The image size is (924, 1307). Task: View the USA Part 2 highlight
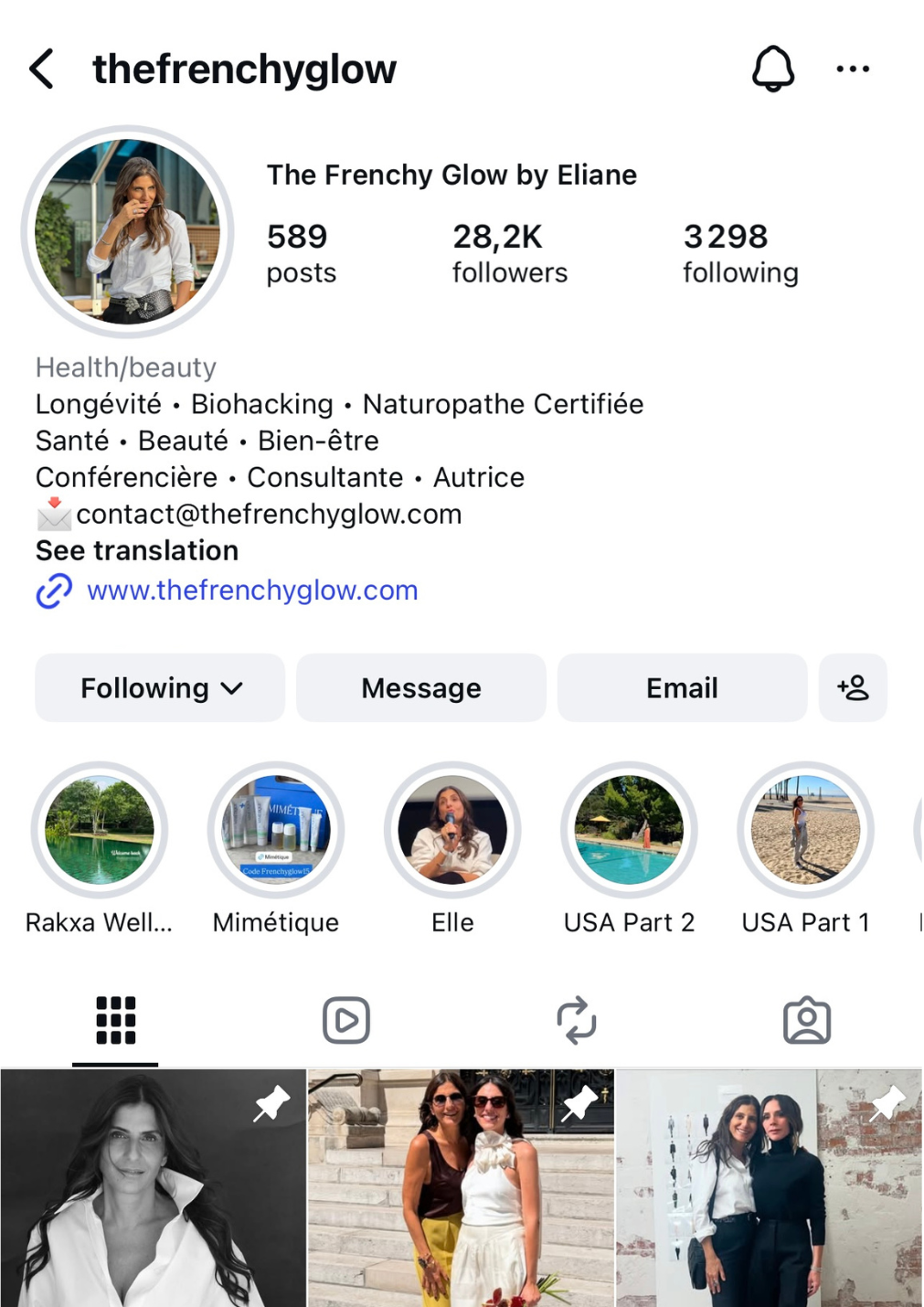[629, 830]
